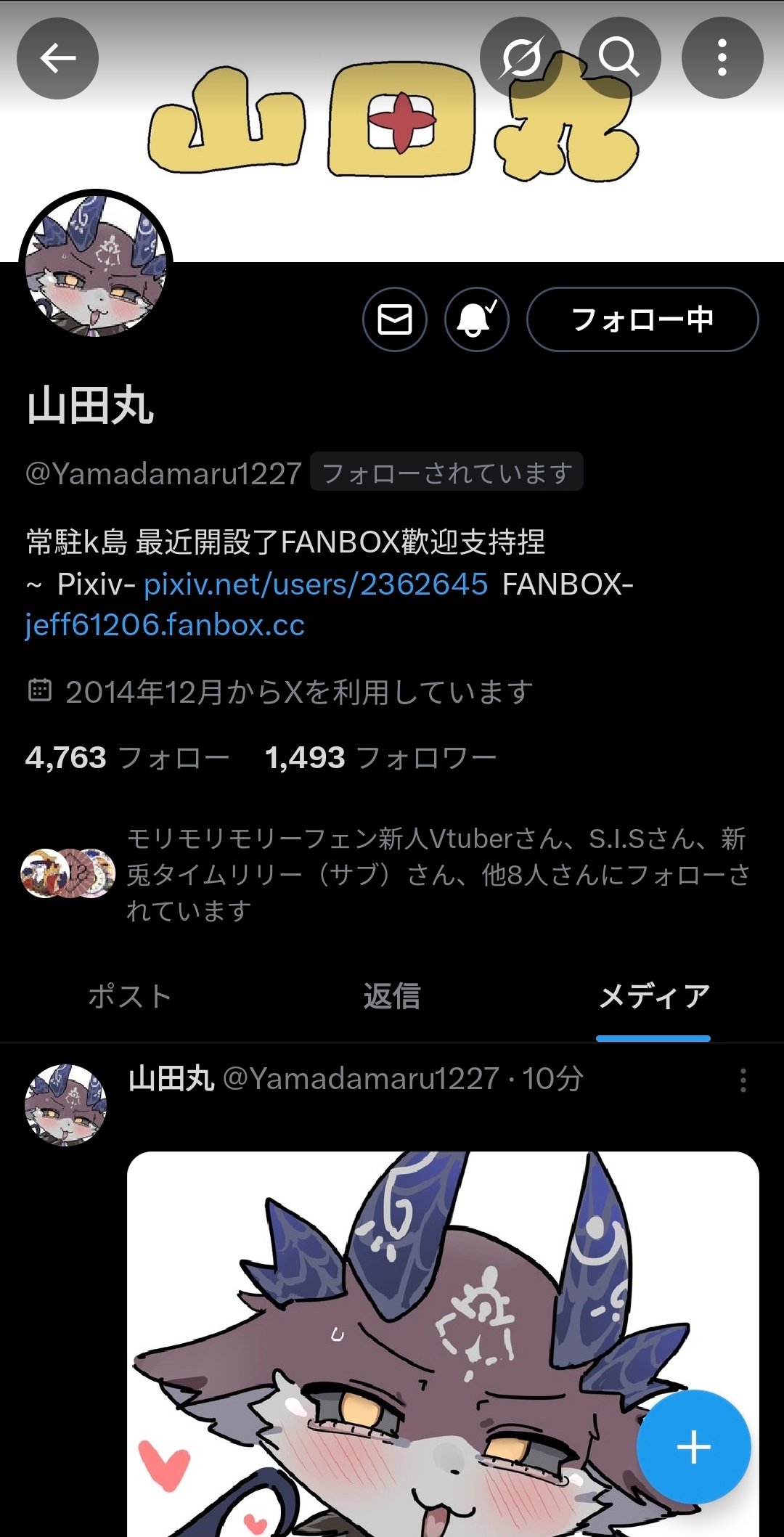Image resolution: width=784 pixels, height=1537 pixels.
Task: View the large profile avatar
Action: pos(96,266)
